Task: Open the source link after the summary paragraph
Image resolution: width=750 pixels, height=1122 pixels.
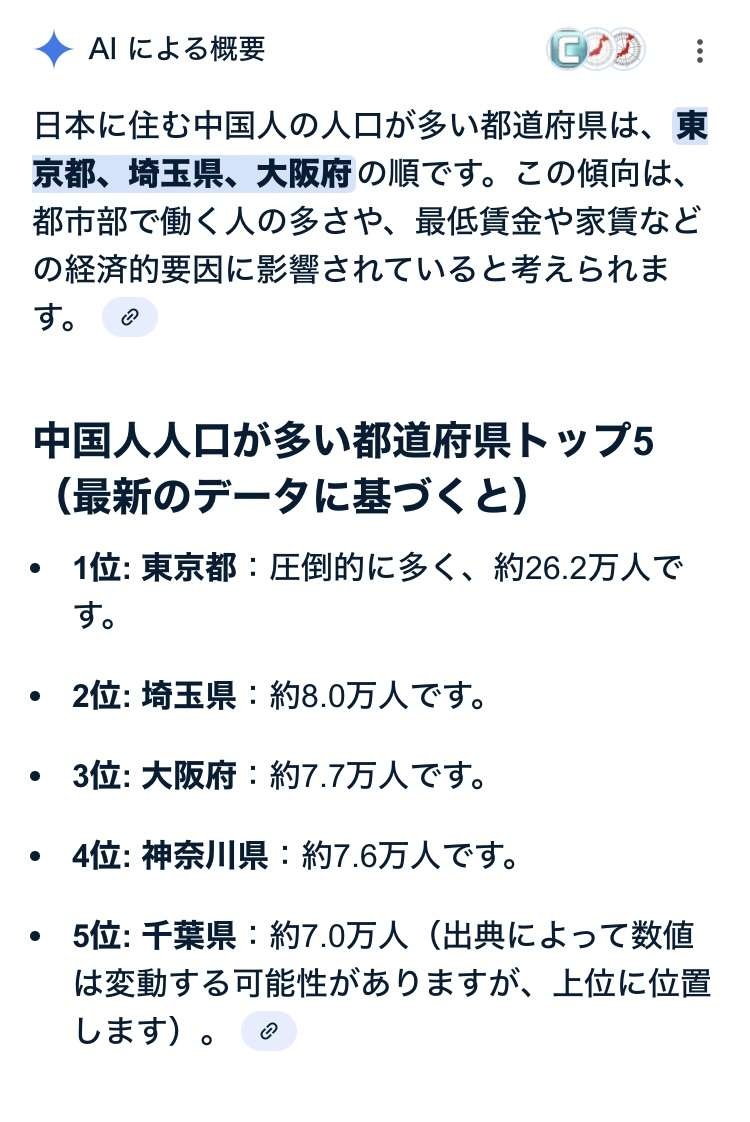Action: [x=129, y=318]
